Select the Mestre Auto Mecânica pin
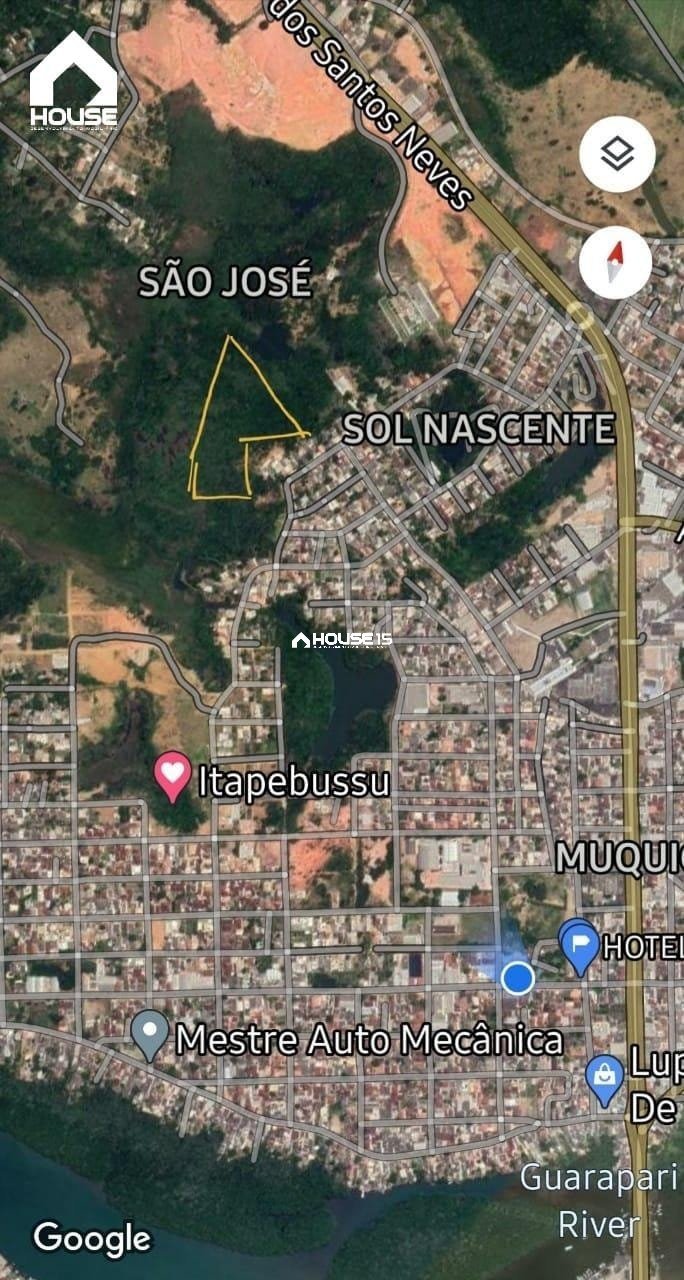 [150, 1034]
